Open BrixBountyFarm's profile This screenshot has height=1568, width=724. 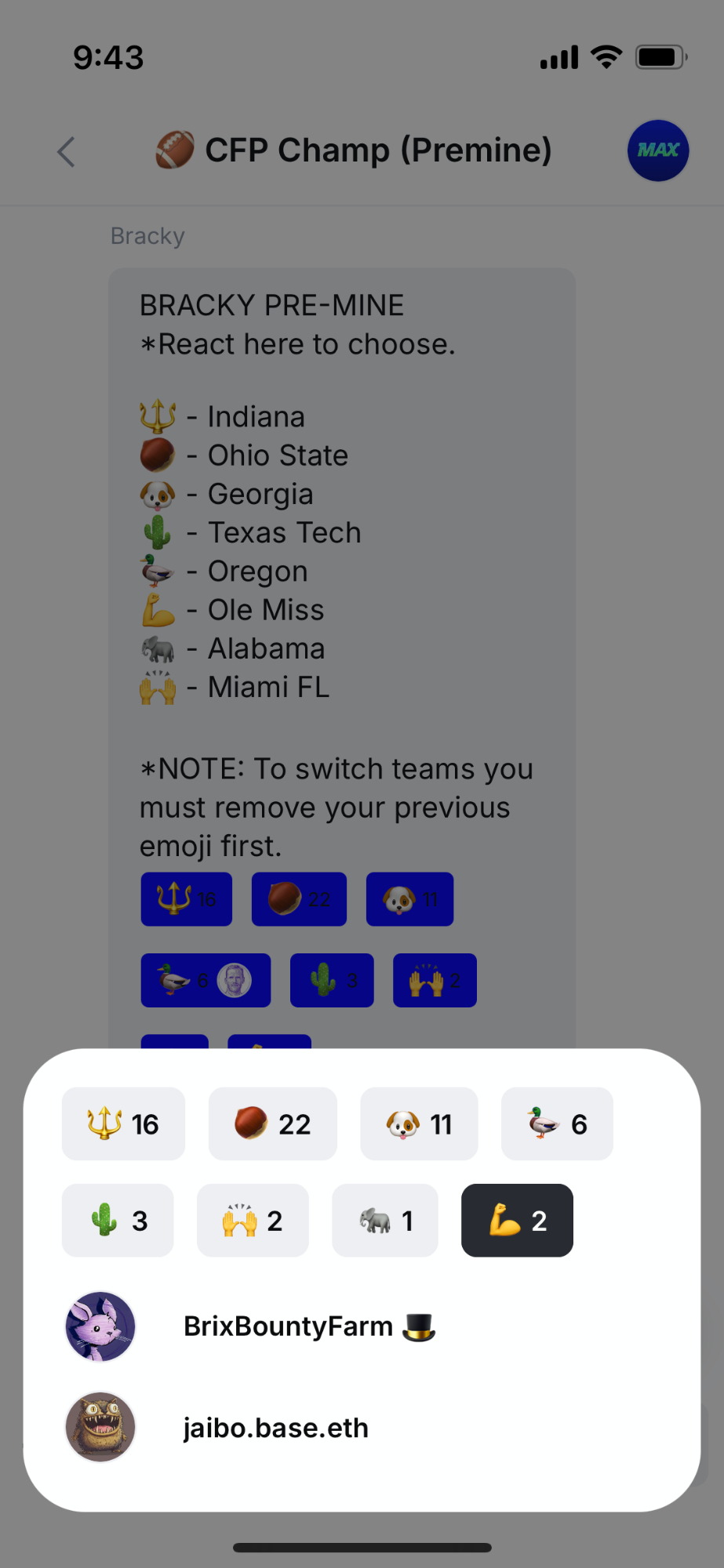(x=289, y=1327)
